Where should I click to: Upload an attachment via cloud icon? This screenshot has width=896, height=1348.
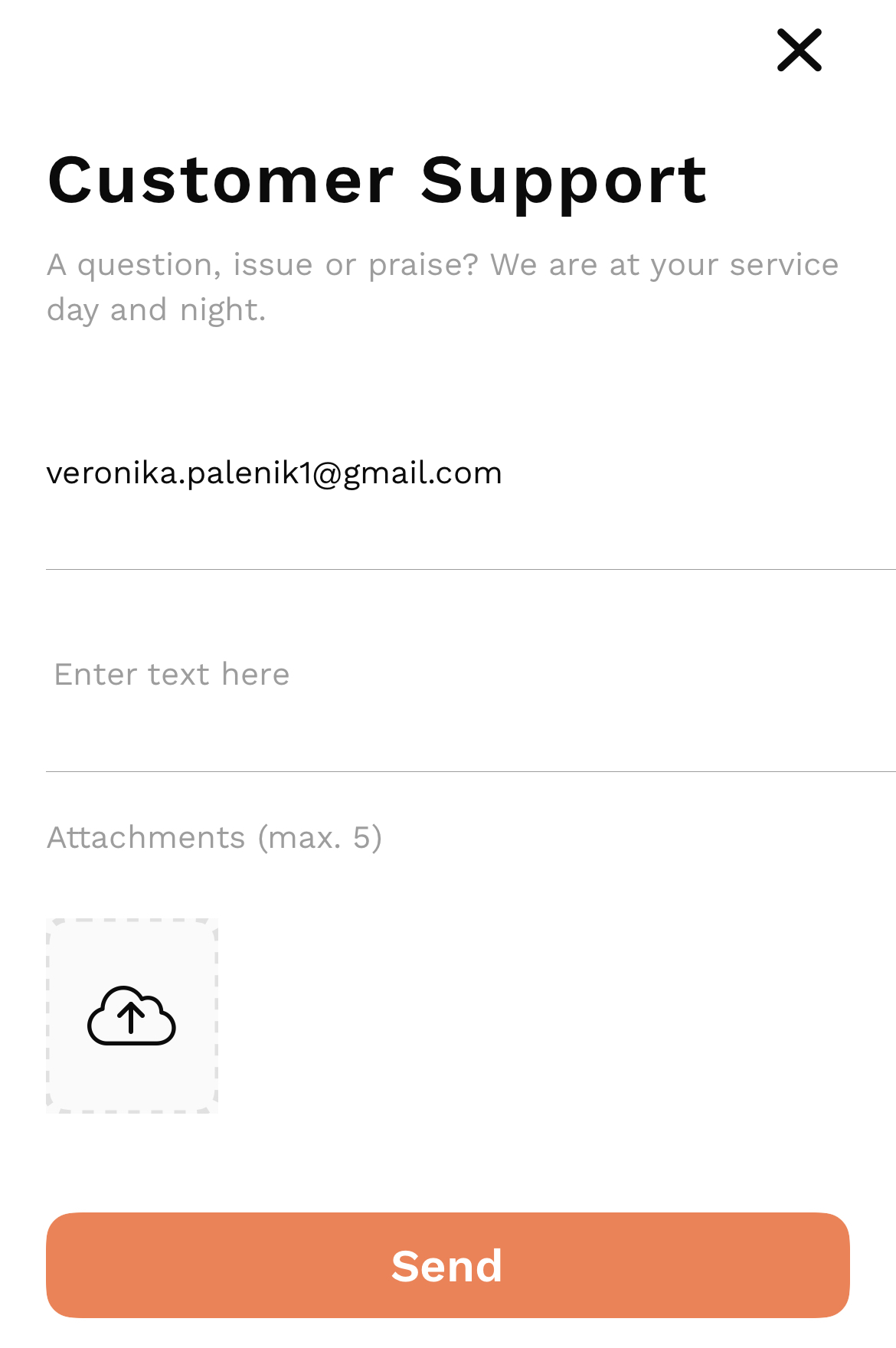click(x=132, y=1016)
